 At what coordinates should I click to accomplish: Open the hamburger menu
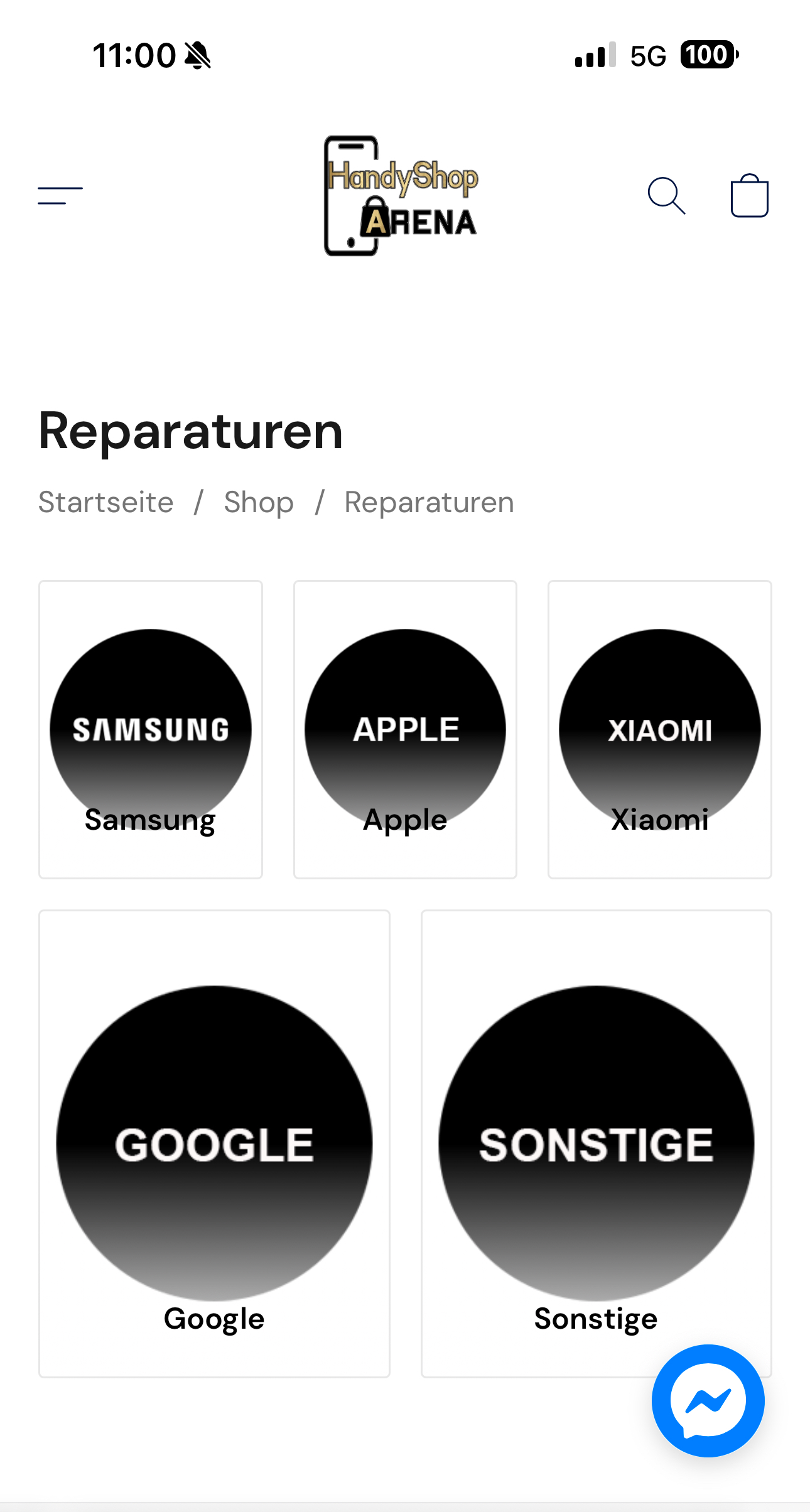(60, 195)
